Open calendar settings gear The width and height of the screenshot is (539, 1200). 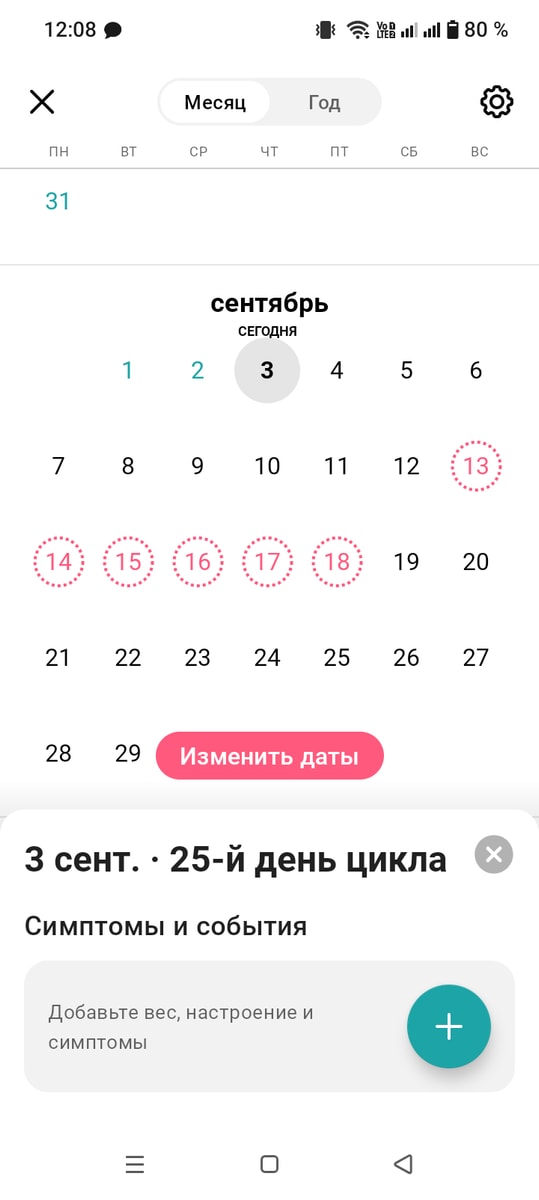click(x=497, y=102)
